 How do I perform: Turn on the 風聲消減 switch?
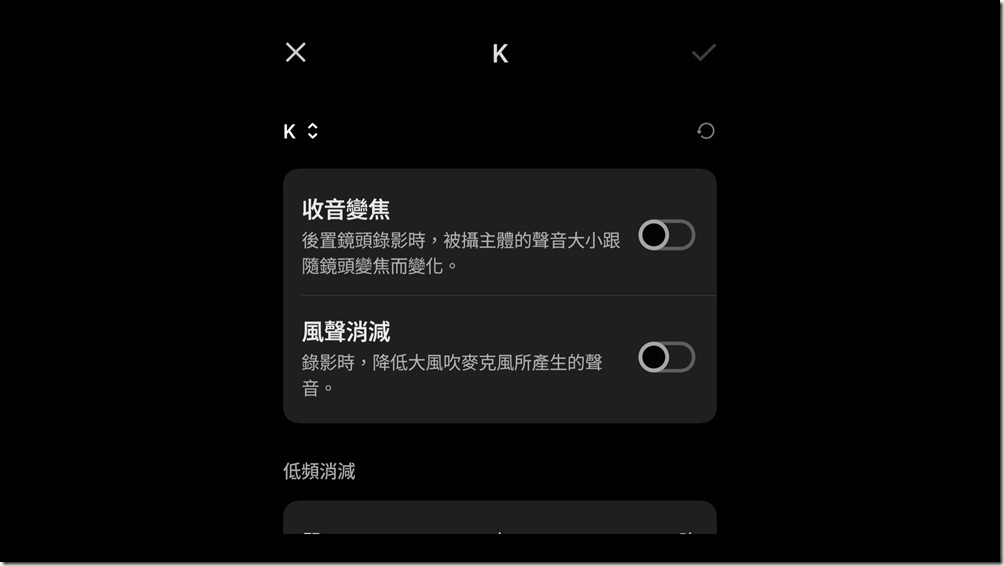[x=667, y=357]
